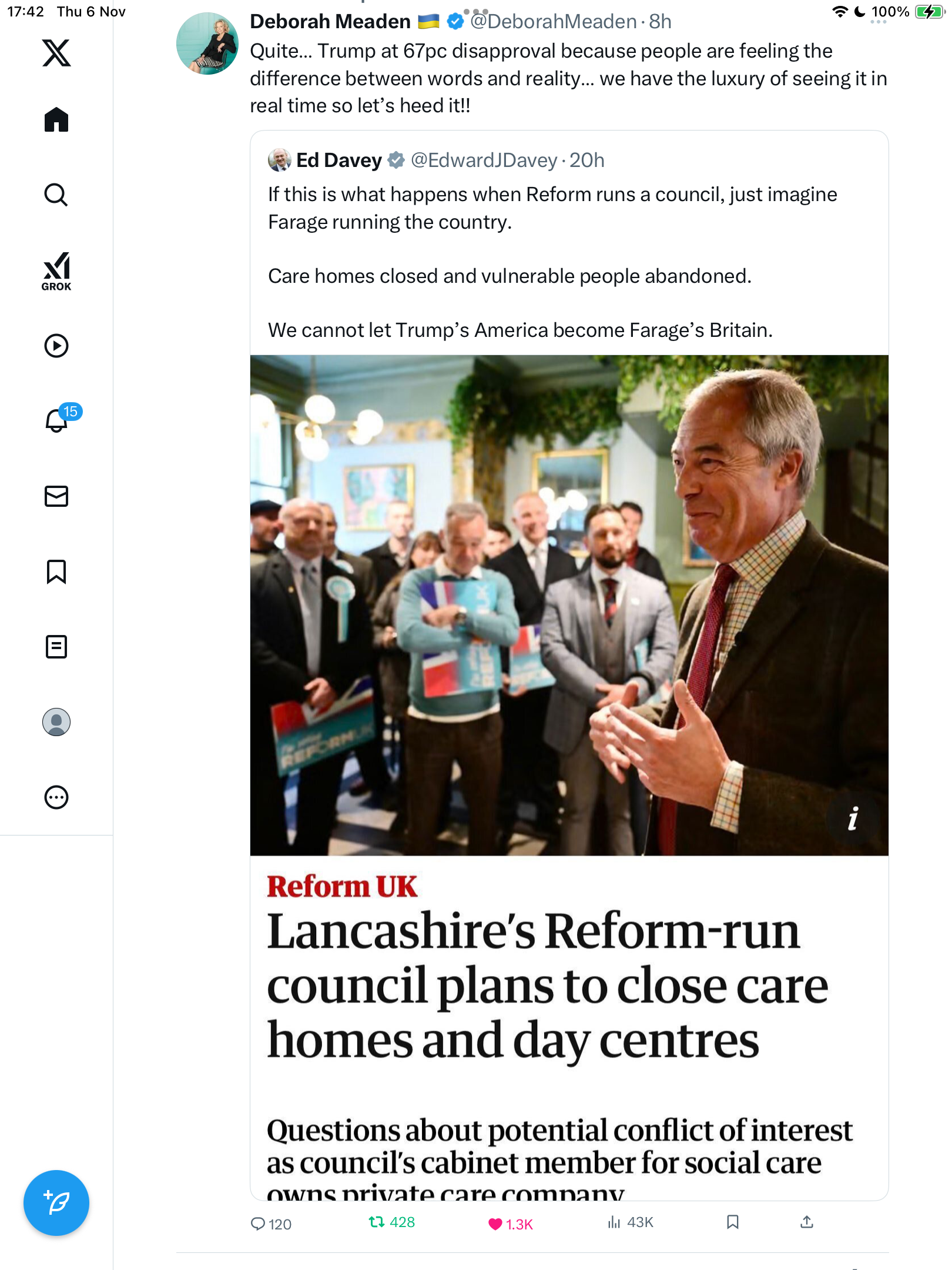This screenshot has height=1270, width=952.
Task: Open the Lists page
Action: [x=56, y=647]
